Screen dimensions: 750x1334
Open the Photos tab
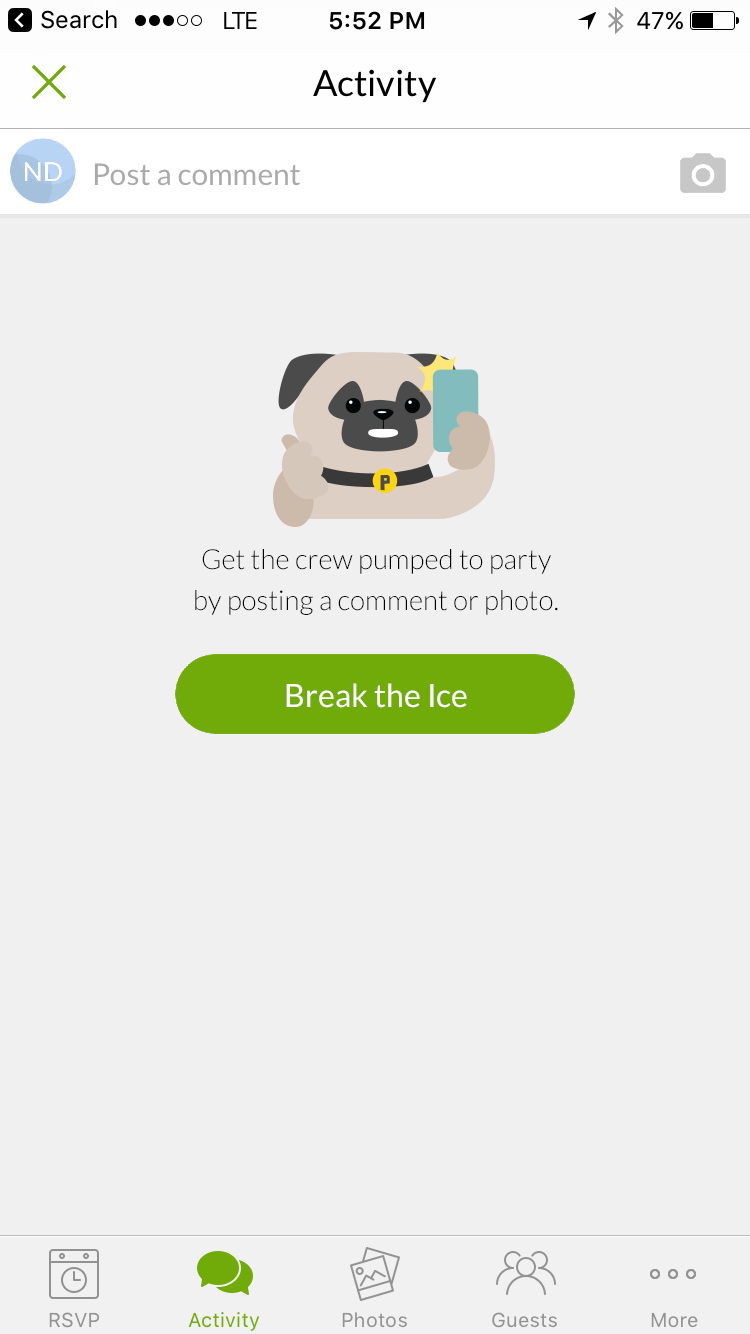[x=374, y=1288]
